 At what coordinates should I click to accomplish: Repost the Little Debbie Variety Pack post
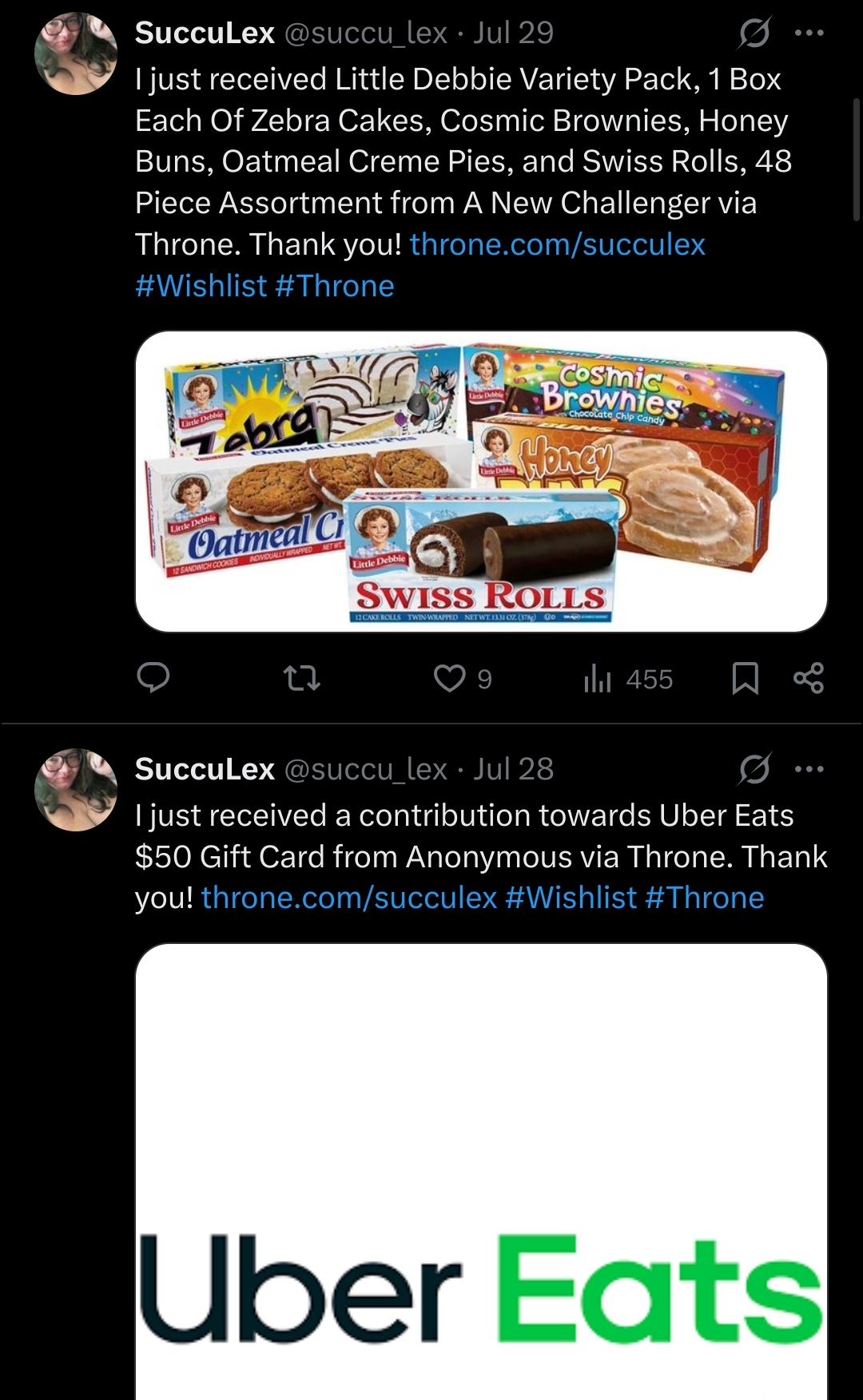(x=302, y=678)
